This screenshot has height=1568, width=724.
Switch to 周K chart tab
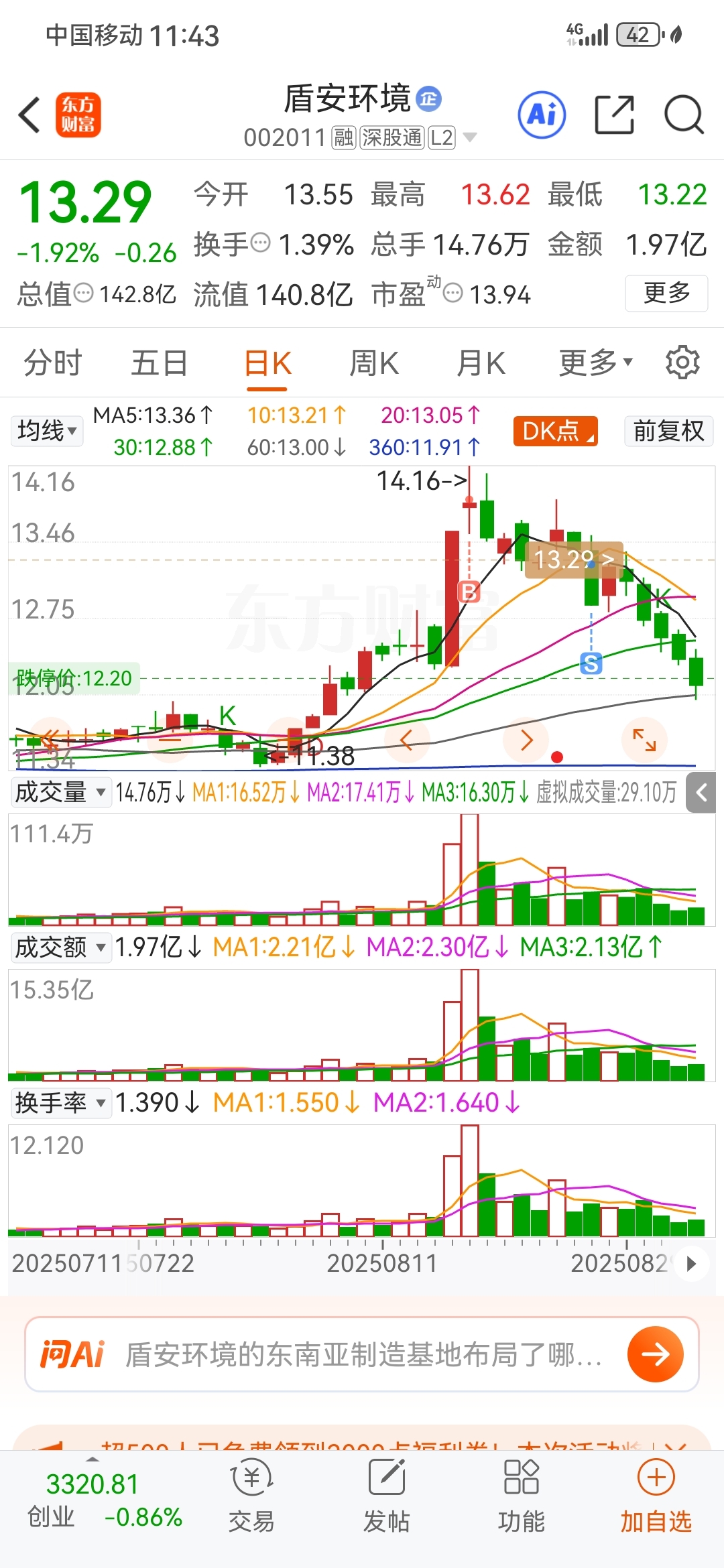pos(373,363)
